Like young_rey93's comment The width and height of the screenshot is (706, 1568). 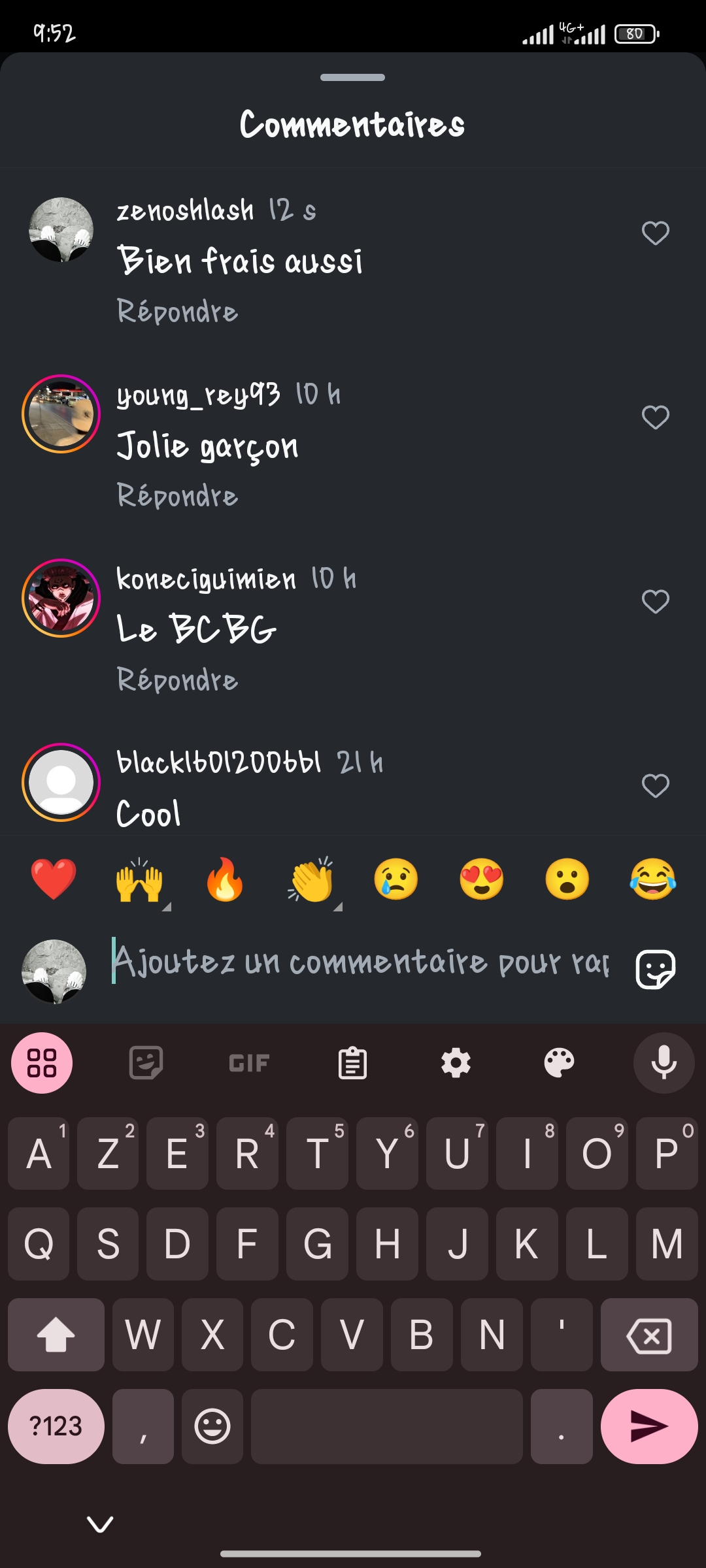click(655, 417)
